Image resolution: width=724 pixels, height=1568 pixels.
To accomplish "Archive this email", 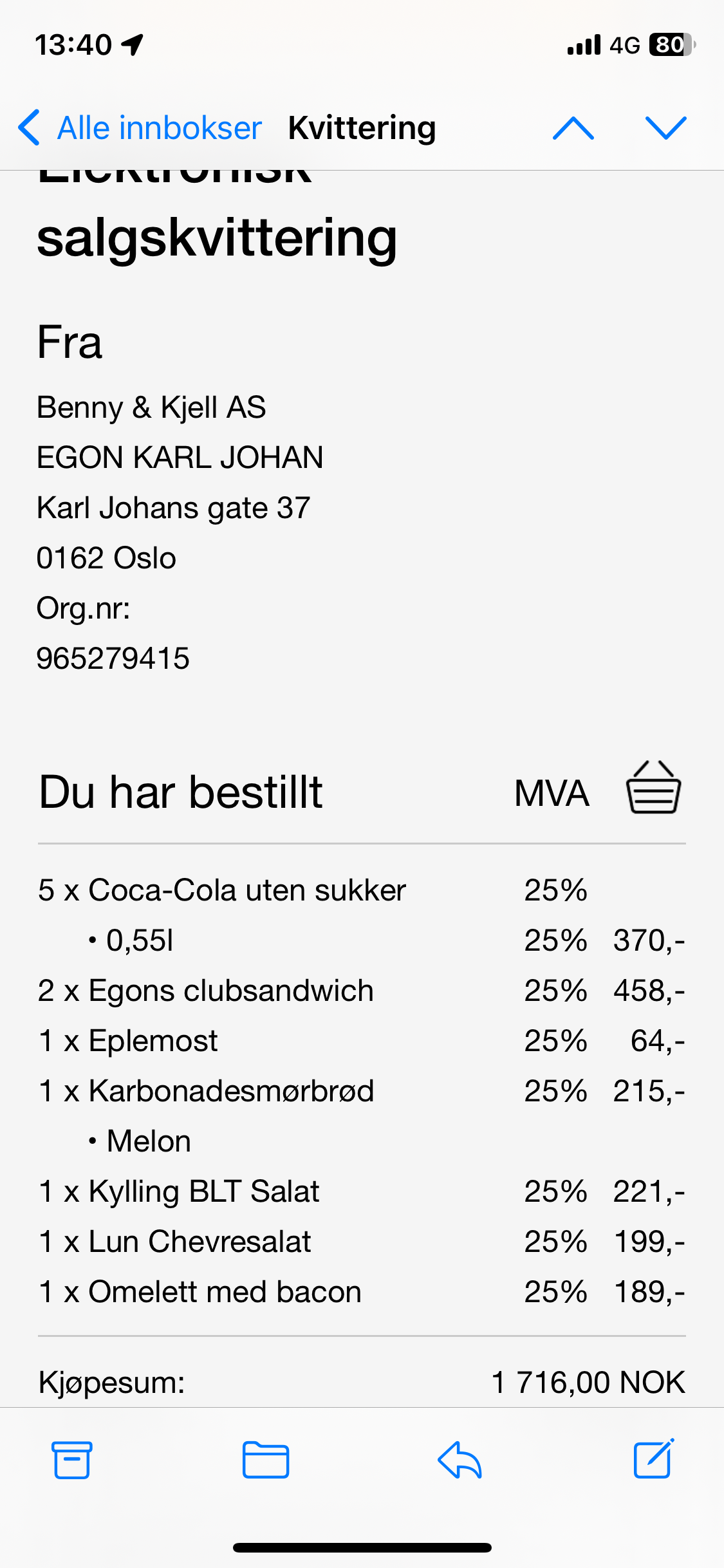I will click(71, 1459).
